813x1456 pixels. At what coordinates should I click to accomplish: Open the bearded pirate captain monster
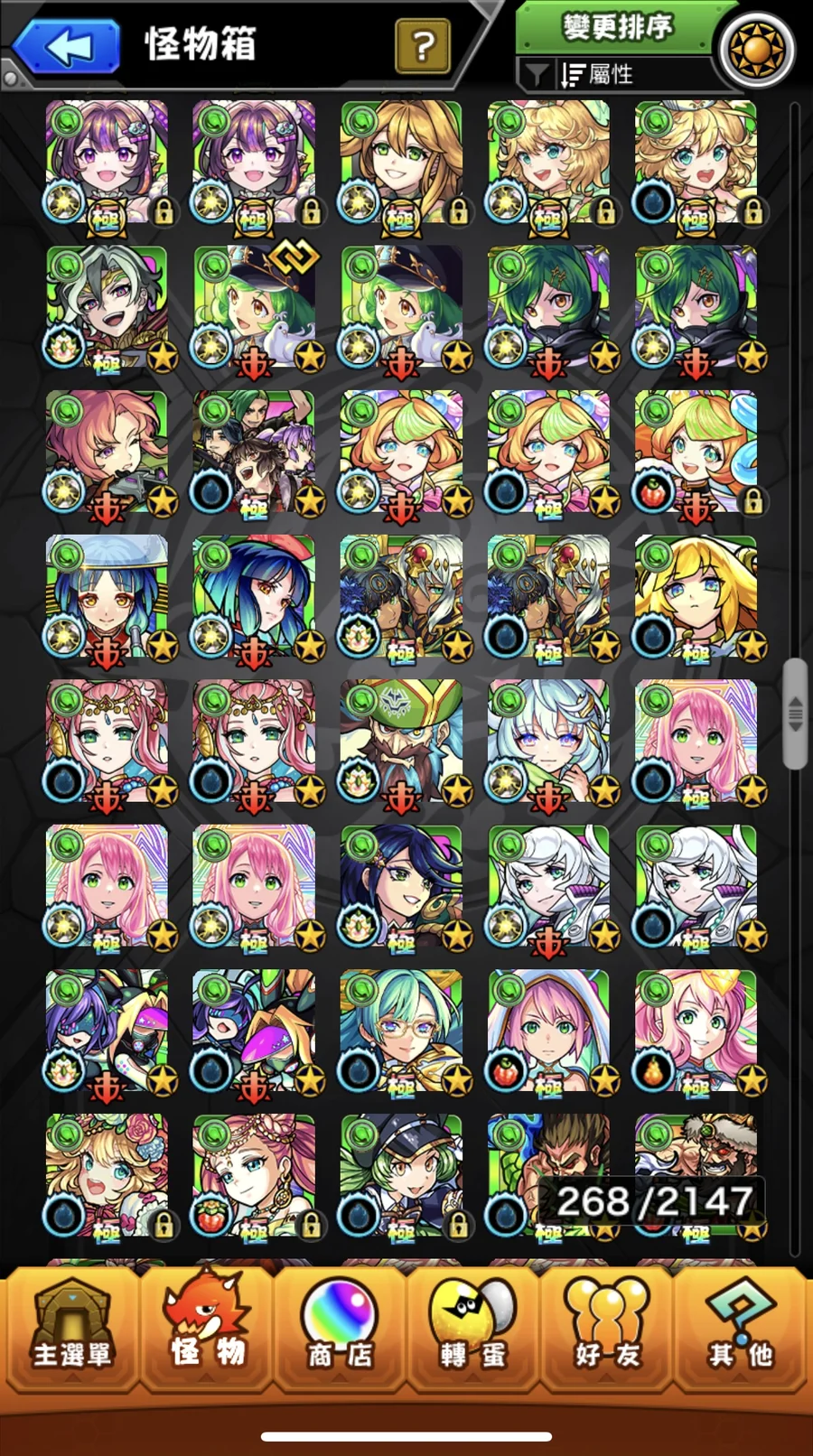[x=401, y=741]
